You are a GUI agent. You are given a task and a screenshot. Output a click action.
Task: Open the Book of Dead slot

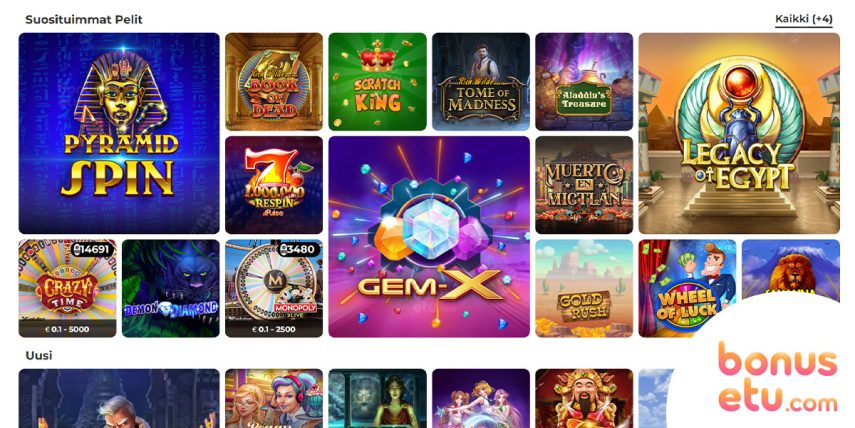[274, 82]
